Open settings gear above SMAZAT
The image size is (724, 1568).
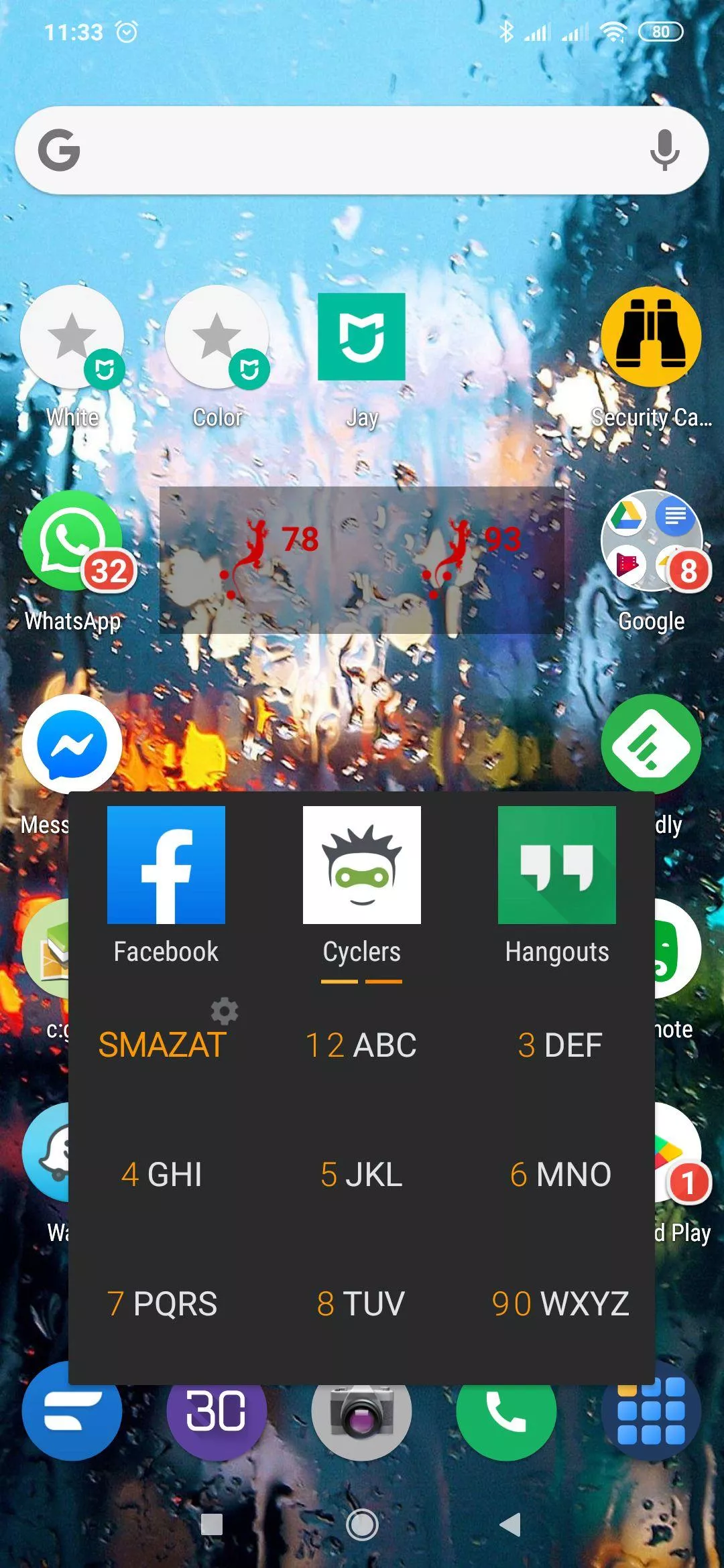225,1011
